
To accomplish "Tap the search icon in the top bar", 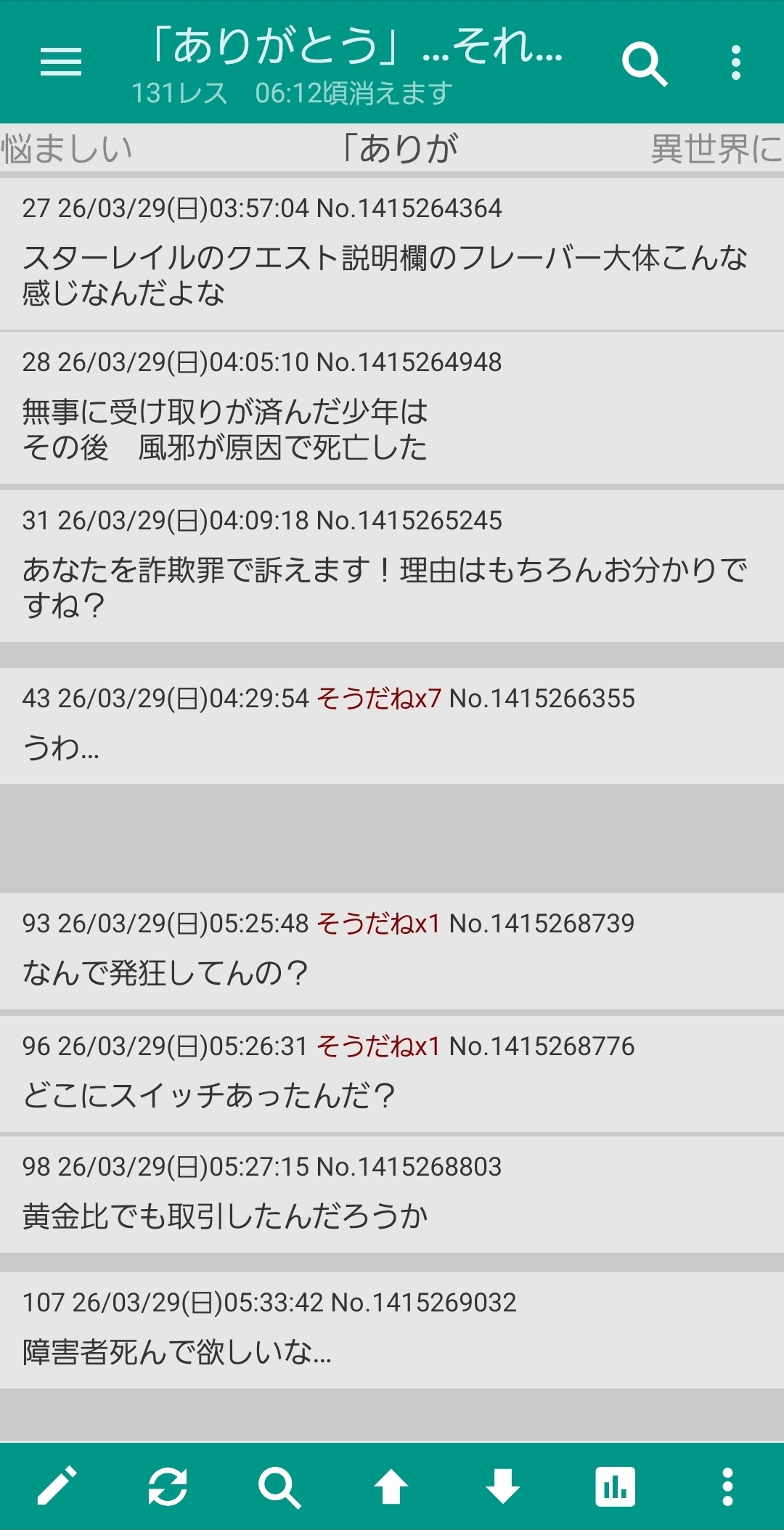I will click(x=644, y=64).
